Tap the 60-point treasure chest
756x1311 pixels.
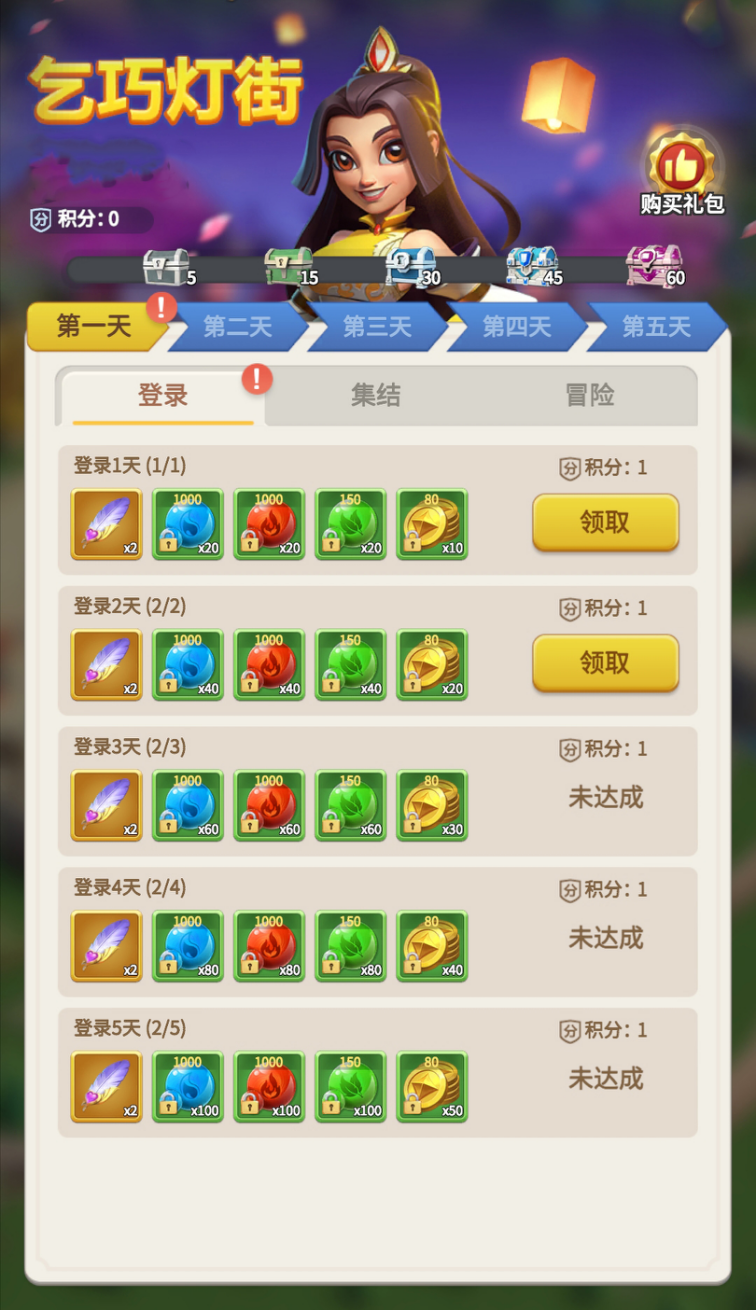[651, 268]
